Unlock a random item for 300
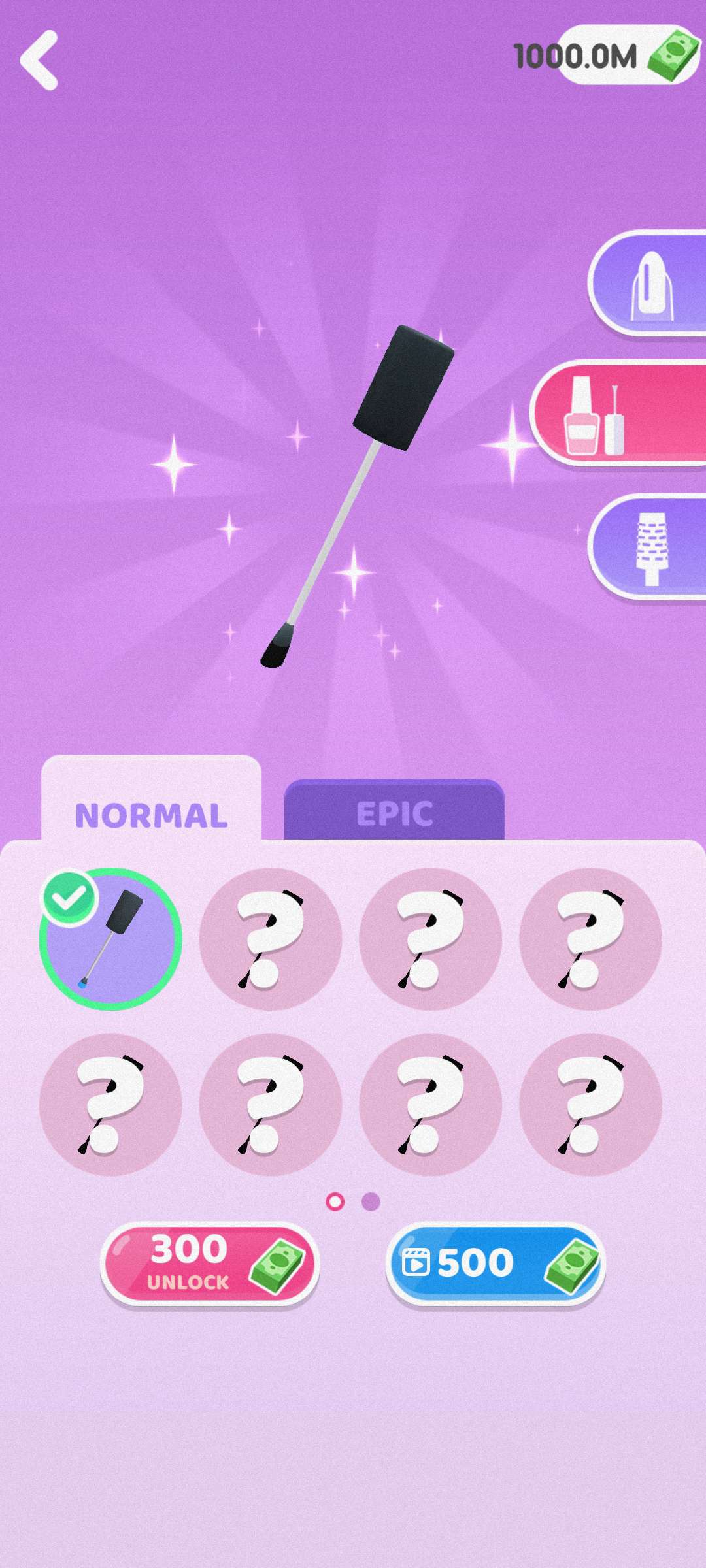Image resolution: width=706 pixels, height=1568 pixels. click(x=209, y=1263)
